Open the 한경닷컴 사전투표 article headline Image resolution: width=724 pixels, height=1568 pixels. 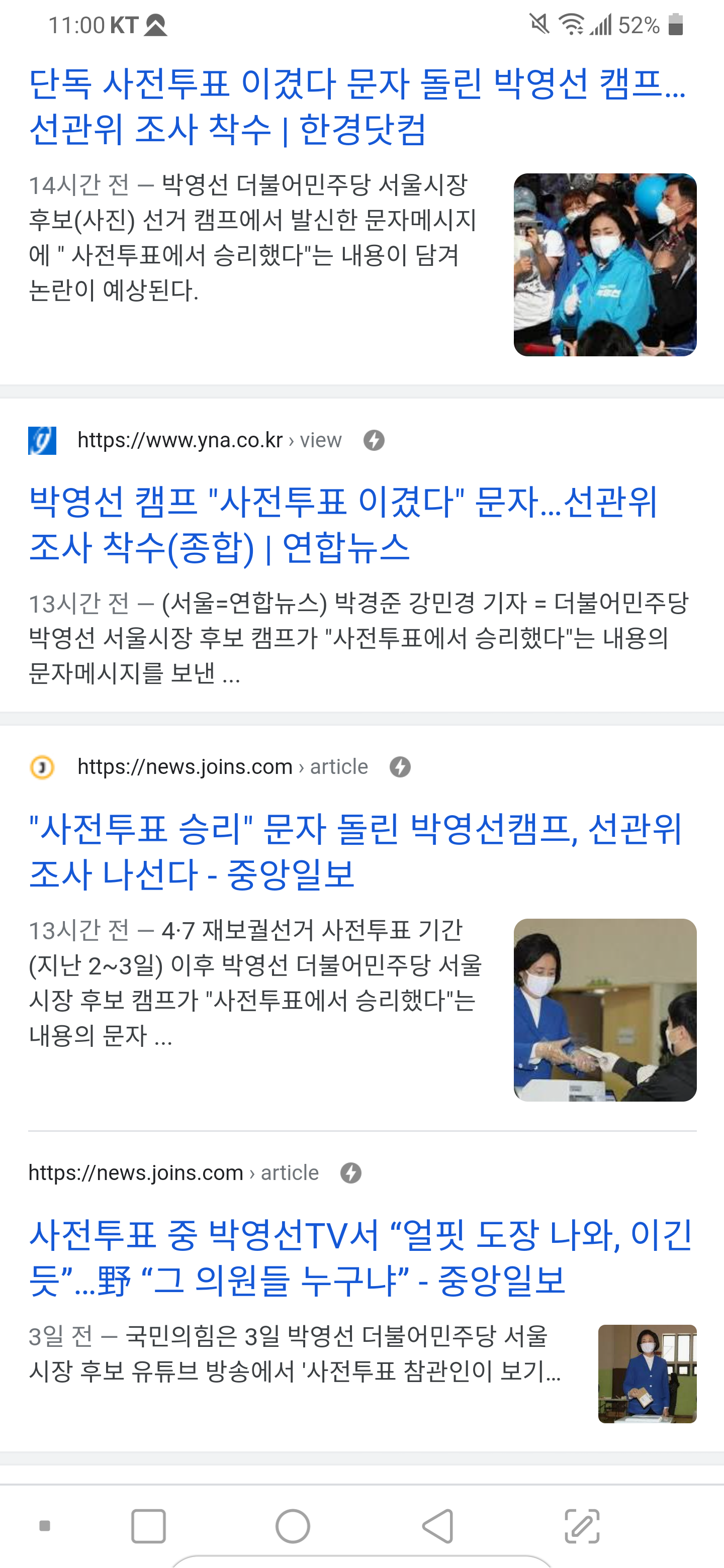[357, 106]
